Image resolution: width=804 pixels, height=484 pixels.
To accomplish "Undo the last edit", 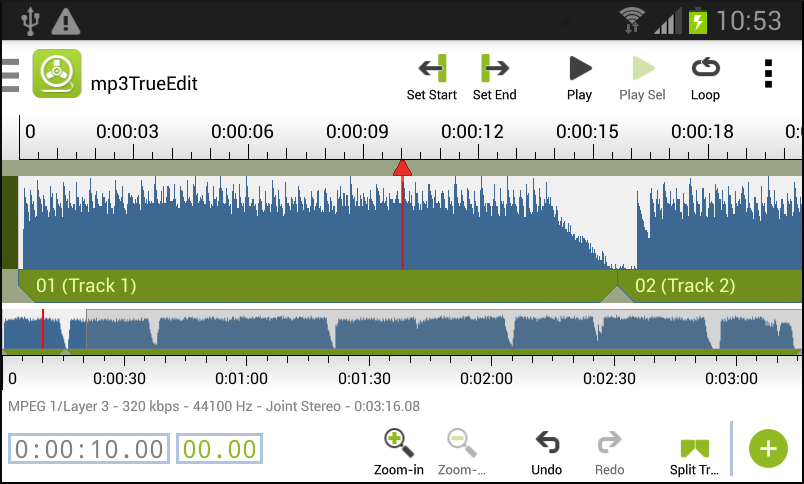I will [x=547, y=452].
